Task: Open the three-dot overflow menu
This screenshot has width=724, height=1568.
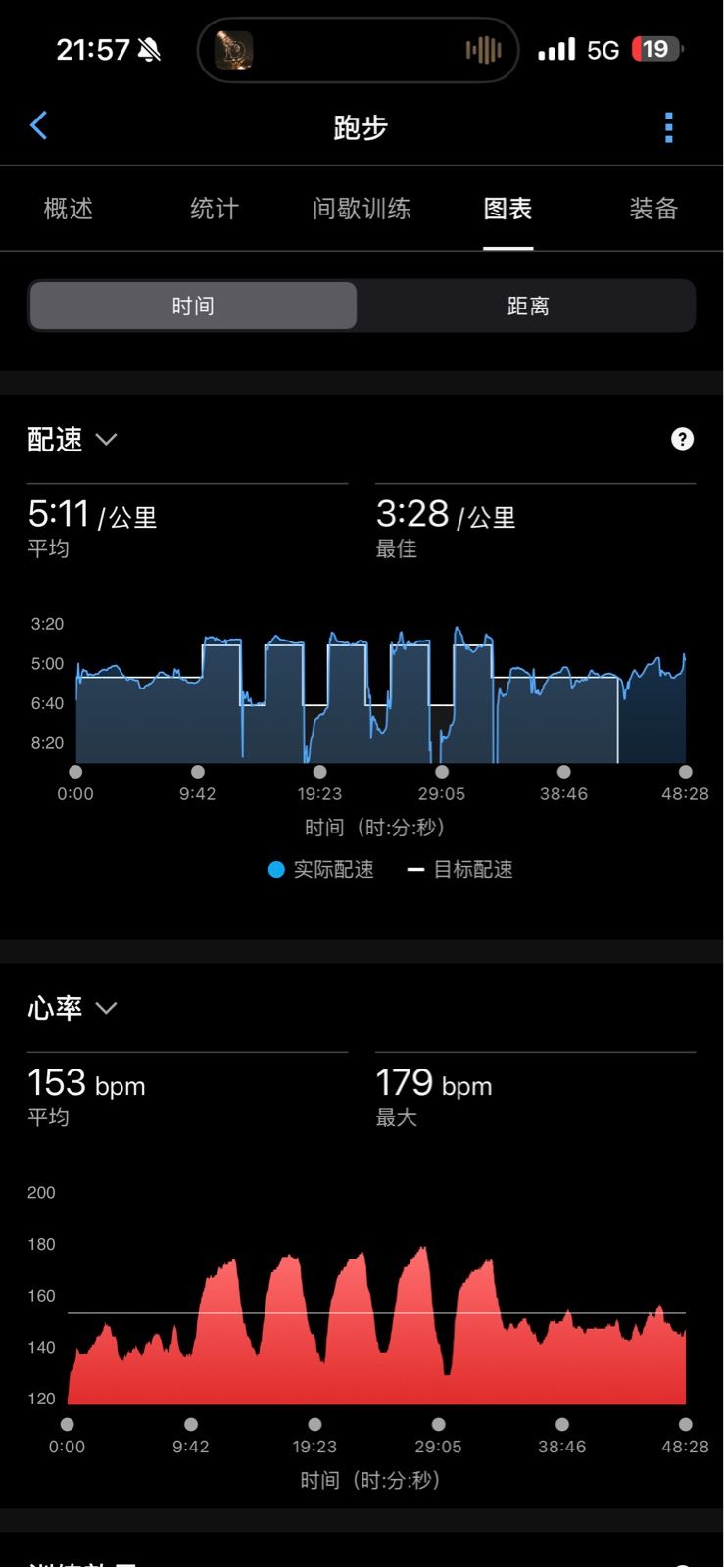Action: 668,127
